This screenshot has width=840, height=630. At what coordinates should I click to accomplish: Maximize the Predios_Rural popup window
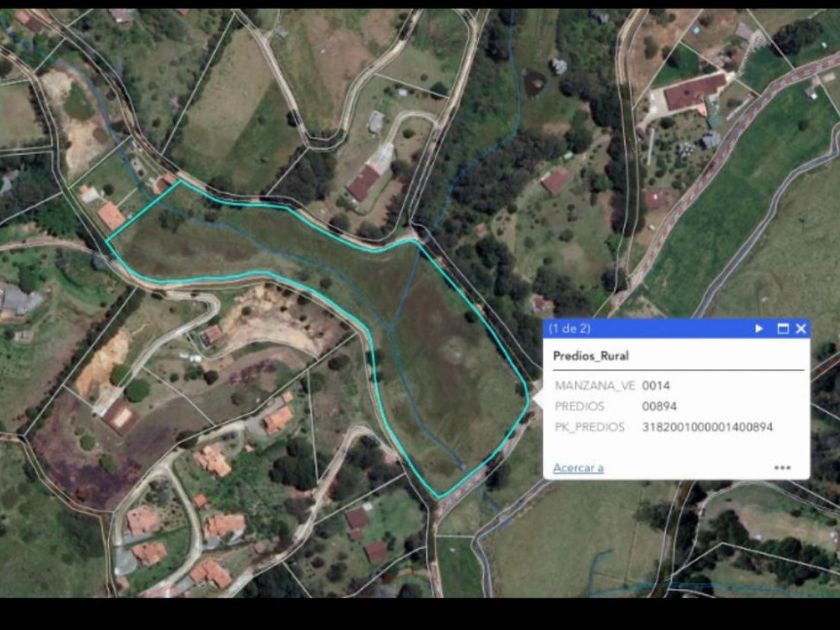783,328
